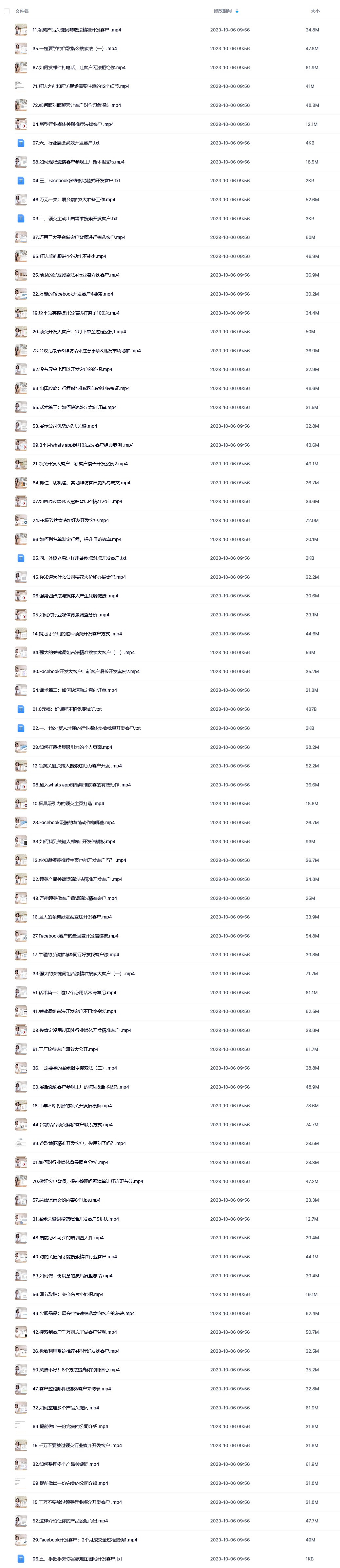The width and height of the screenshot is (340, 1568).
Task: Open text file 07.六、行业展会高效开发客户.txt
Action: (66, 143)
